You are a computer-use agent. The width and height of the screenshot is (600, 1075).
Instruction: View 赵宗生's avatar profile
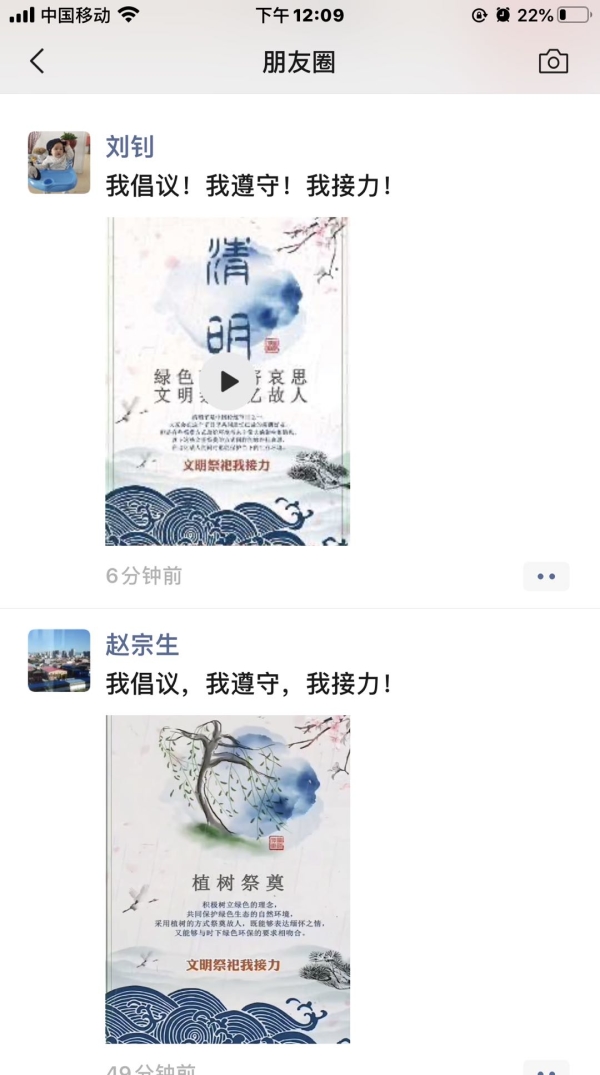click(59, 660)
